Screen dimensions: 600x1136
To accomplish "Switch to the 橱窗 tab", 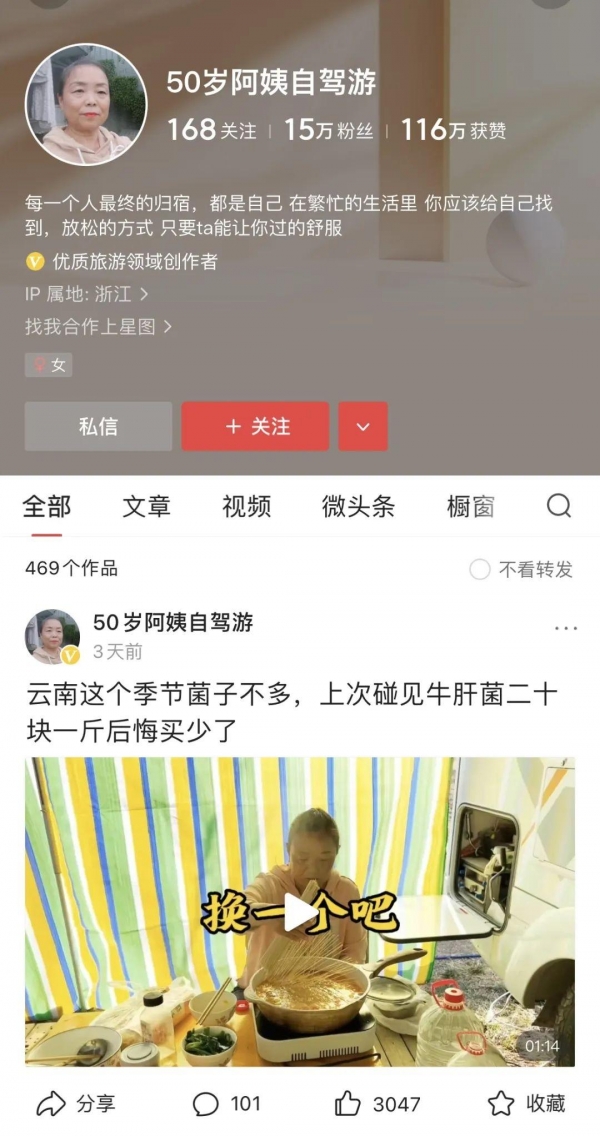I will click(x=470, y=506).
